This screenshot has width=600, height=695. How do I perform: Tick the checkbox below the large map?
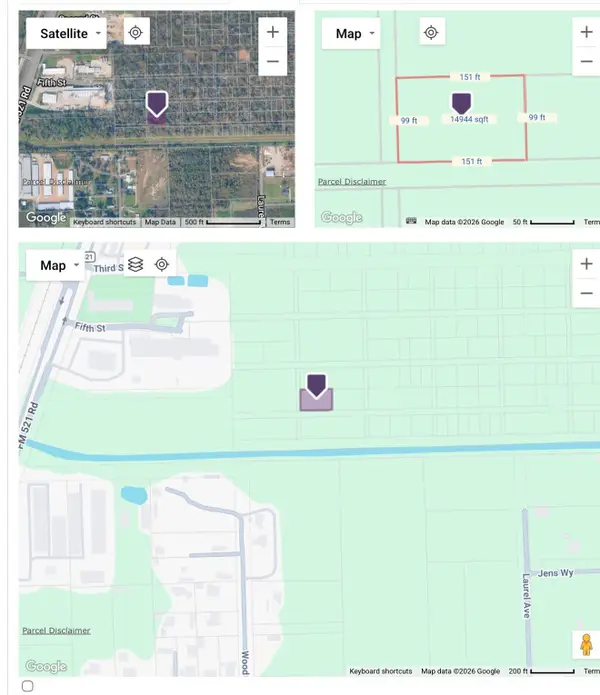[27, 686]
